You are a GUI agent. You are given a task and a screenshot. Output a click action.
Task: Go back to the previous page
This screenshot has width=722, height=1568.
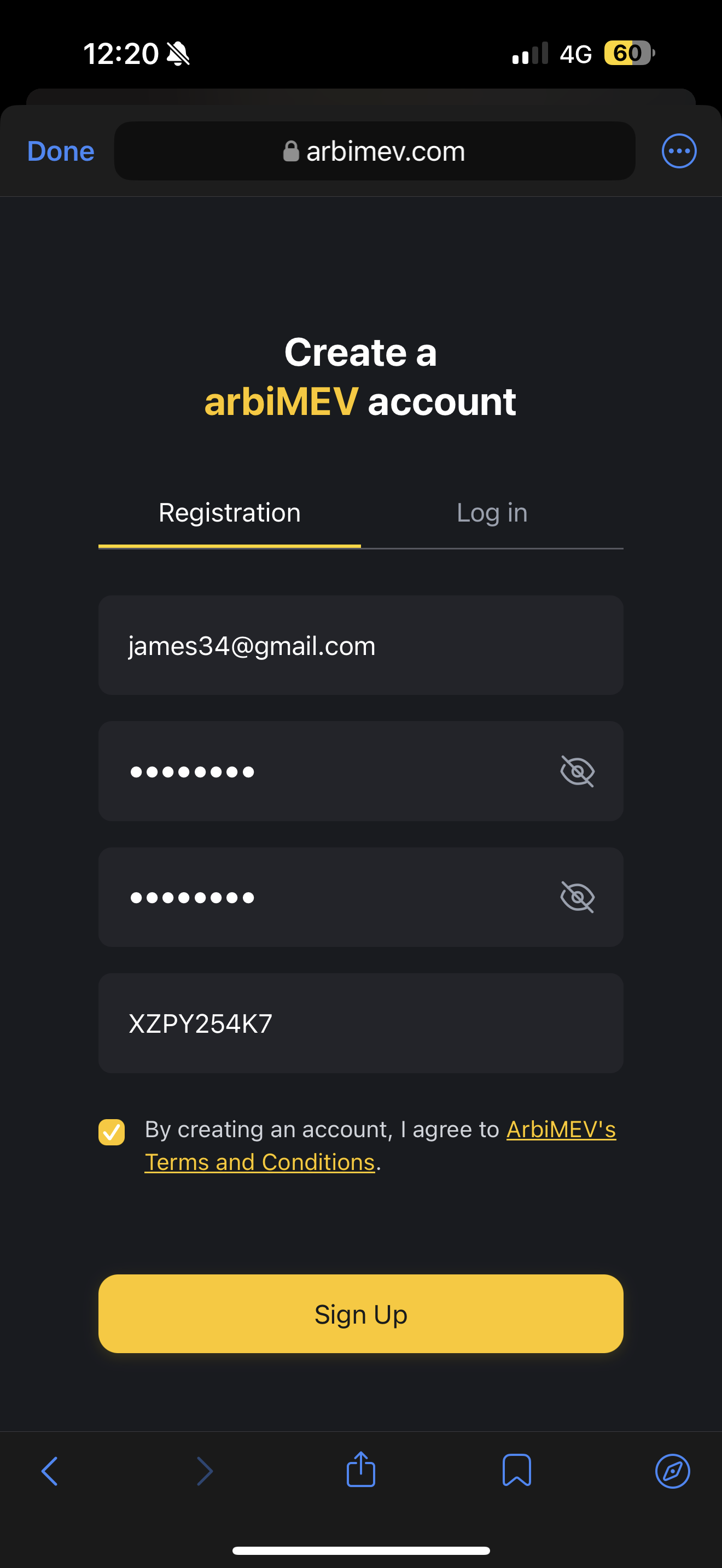[49, 1471]
